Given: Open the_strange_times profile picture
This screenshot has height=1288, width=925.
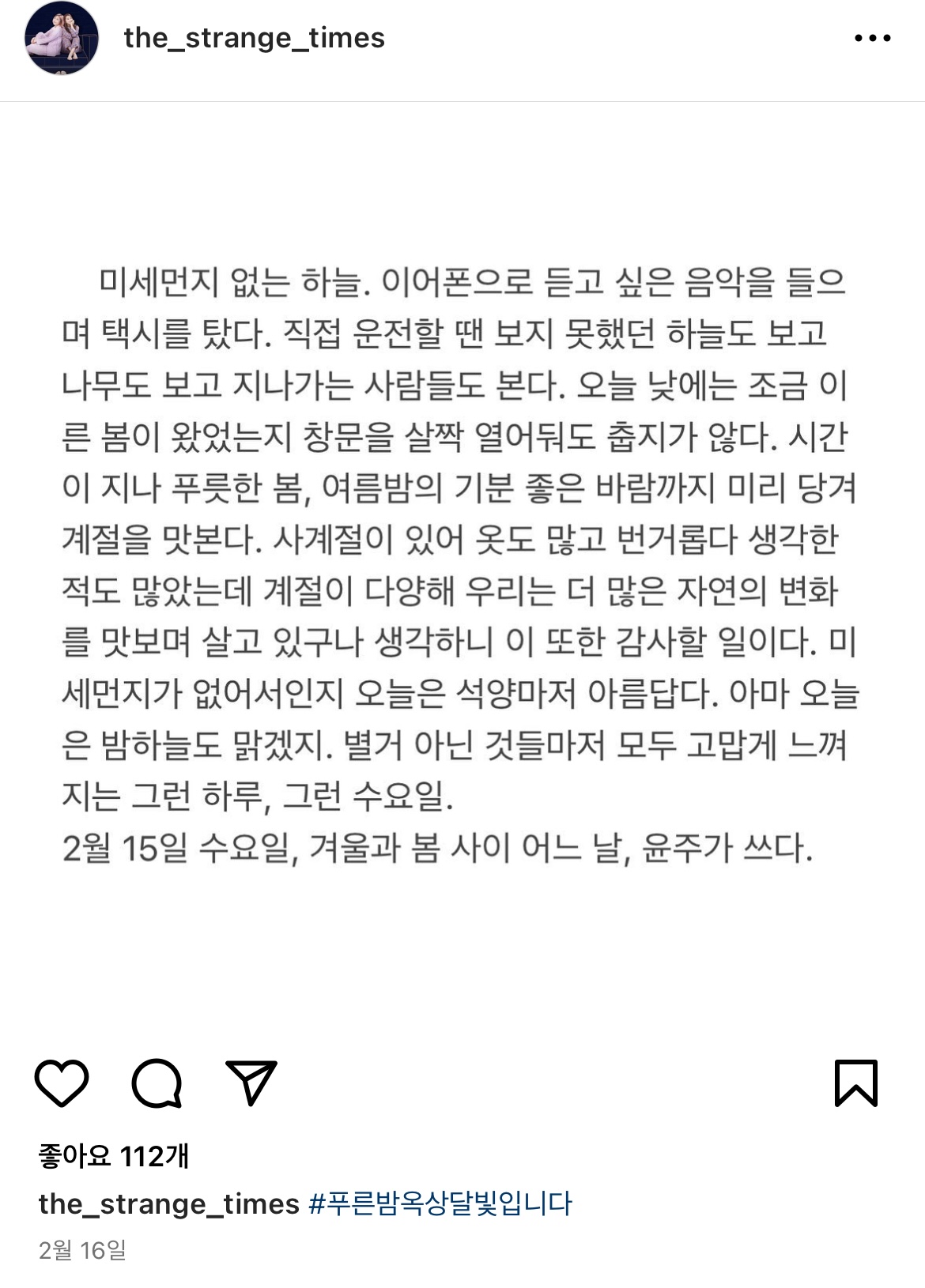Looking at the screenshot, I should [x=62, y=39].
